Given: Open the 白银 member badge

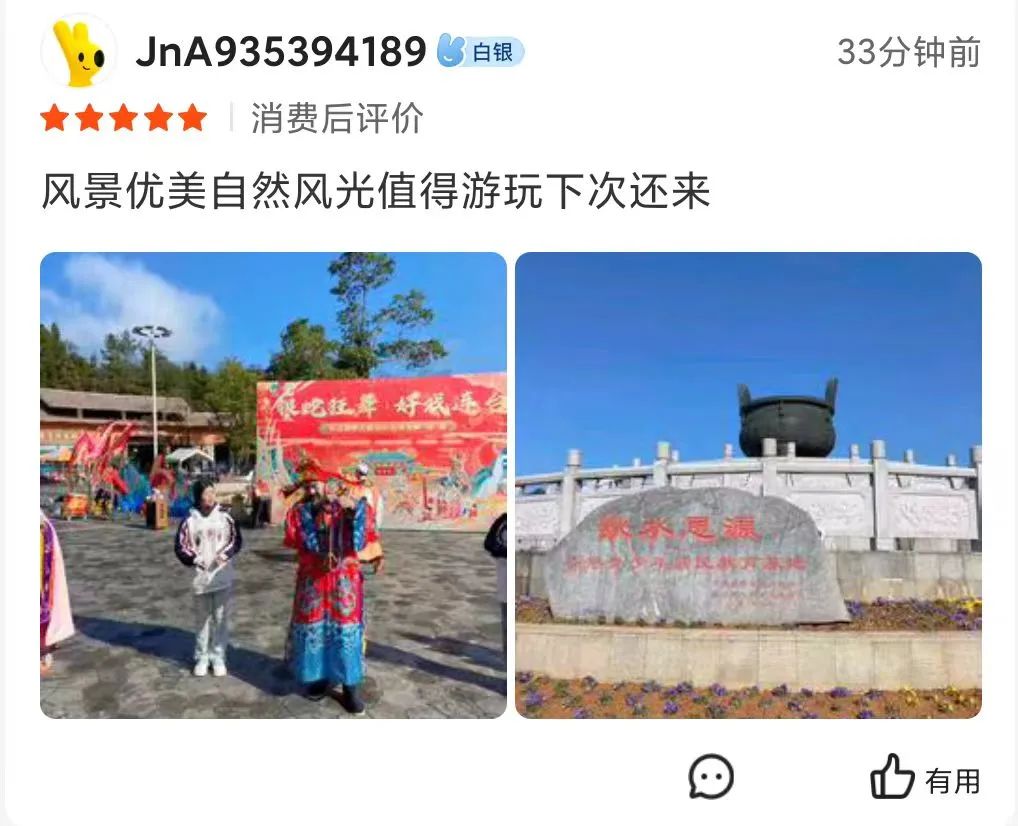Looking at the screenshot, I should (x=480, y=52).
